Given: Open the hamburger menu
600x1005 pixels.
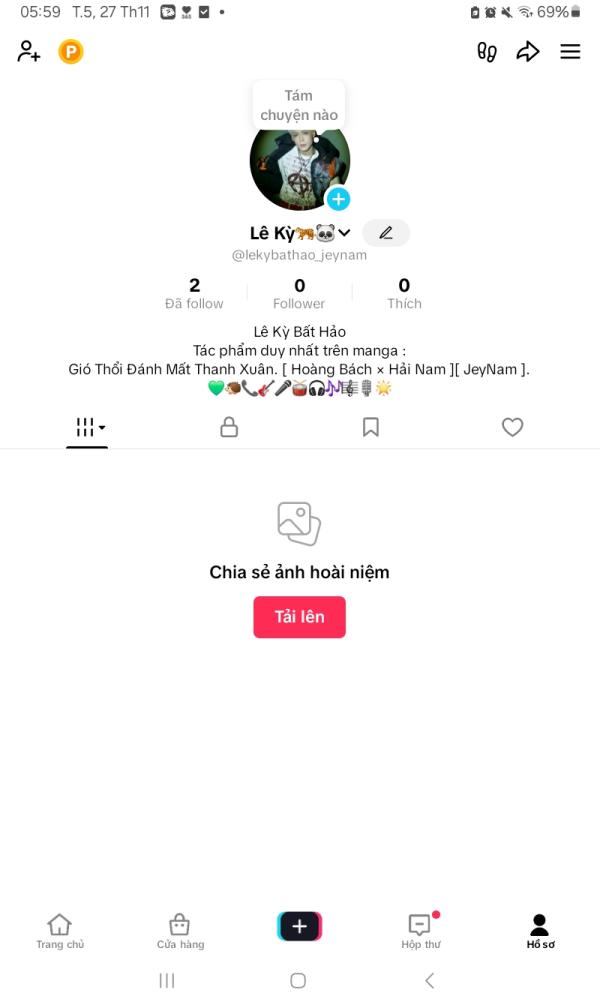Looking at the screenshot, I should 570,51.
